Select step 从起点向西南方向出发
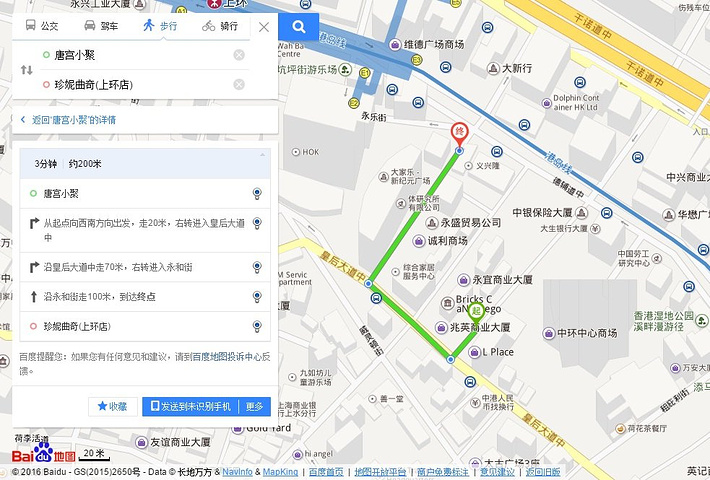 [140, 229]
